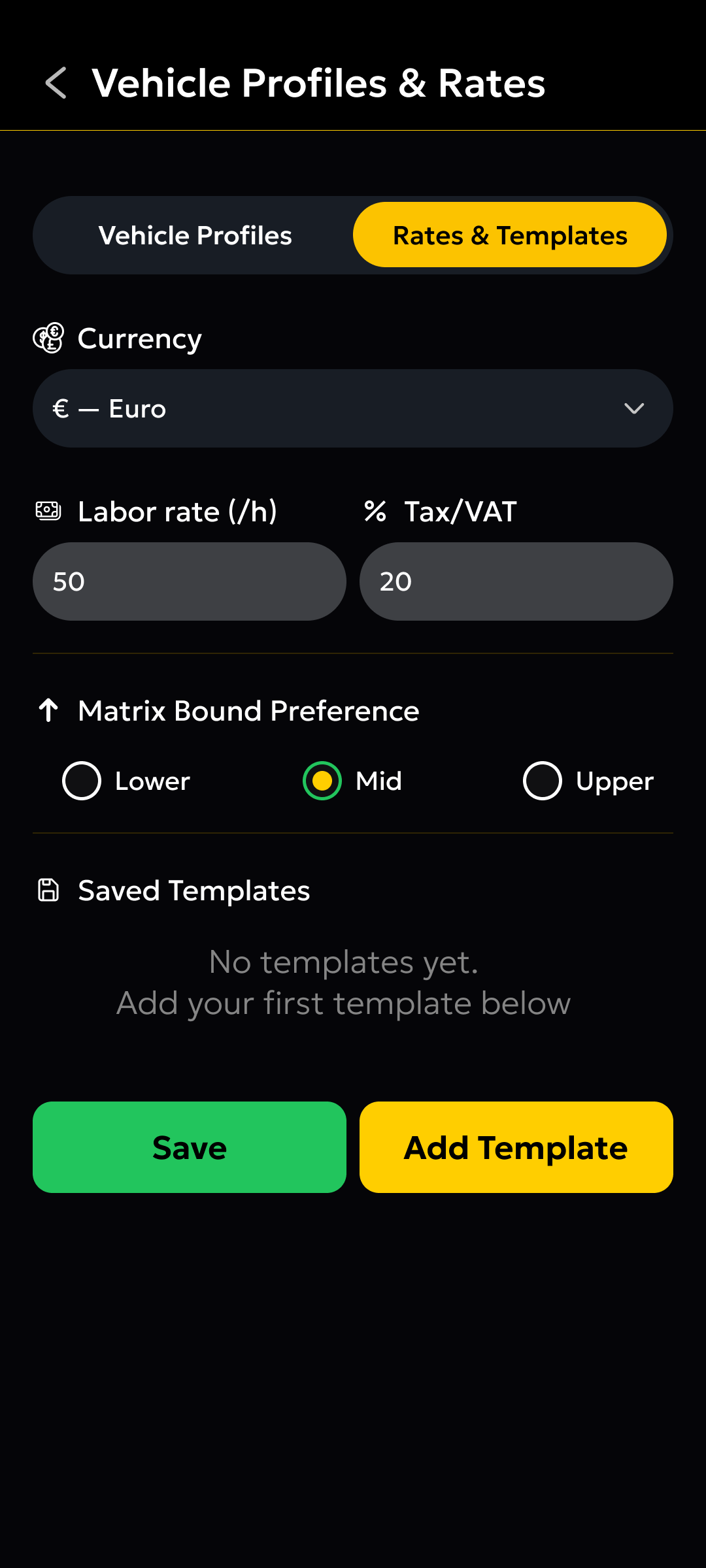Choose the Mid matrix bound option
The width and height of the screenshot is (706, 1568).
[322, 781]
